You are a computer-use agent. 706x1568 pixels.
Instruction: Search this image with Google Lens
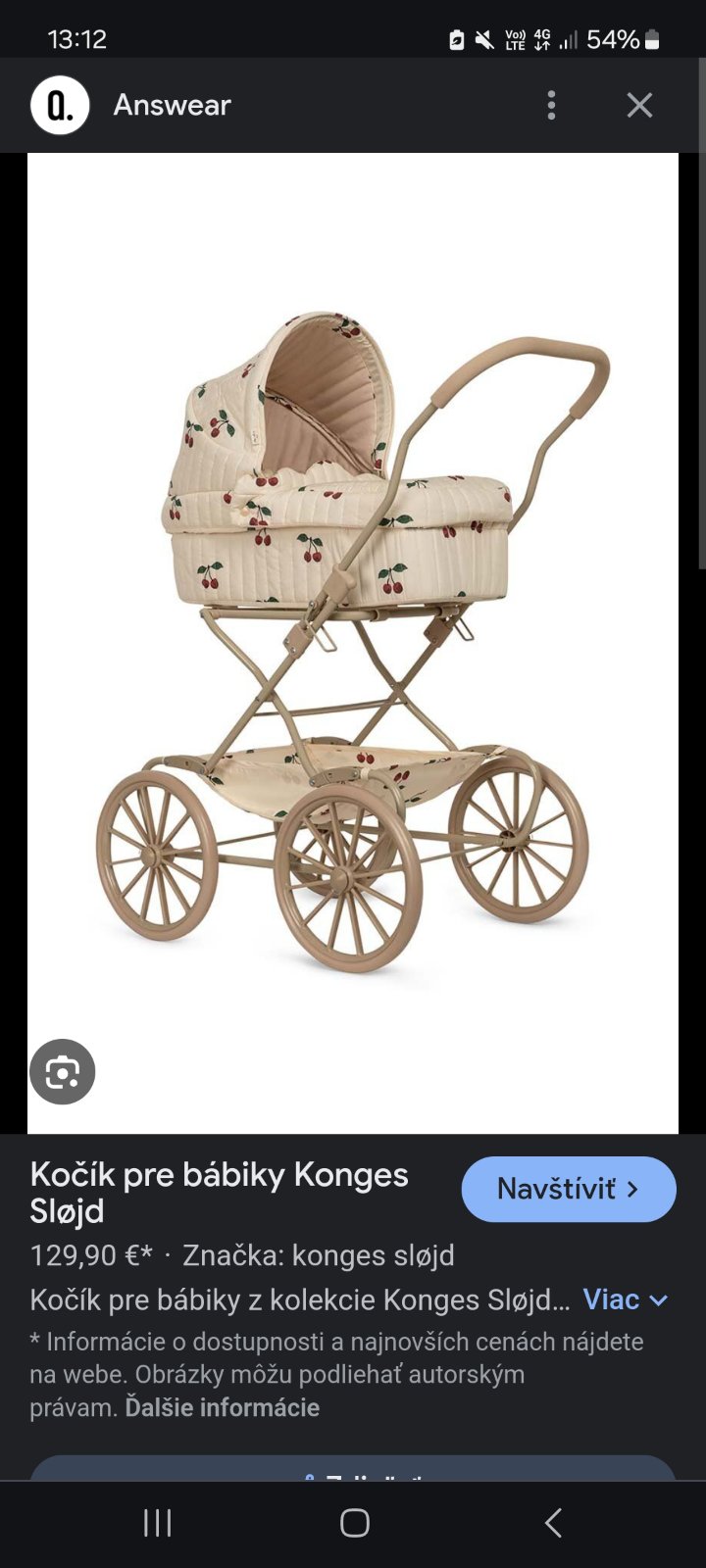[x=62, y=1072]
